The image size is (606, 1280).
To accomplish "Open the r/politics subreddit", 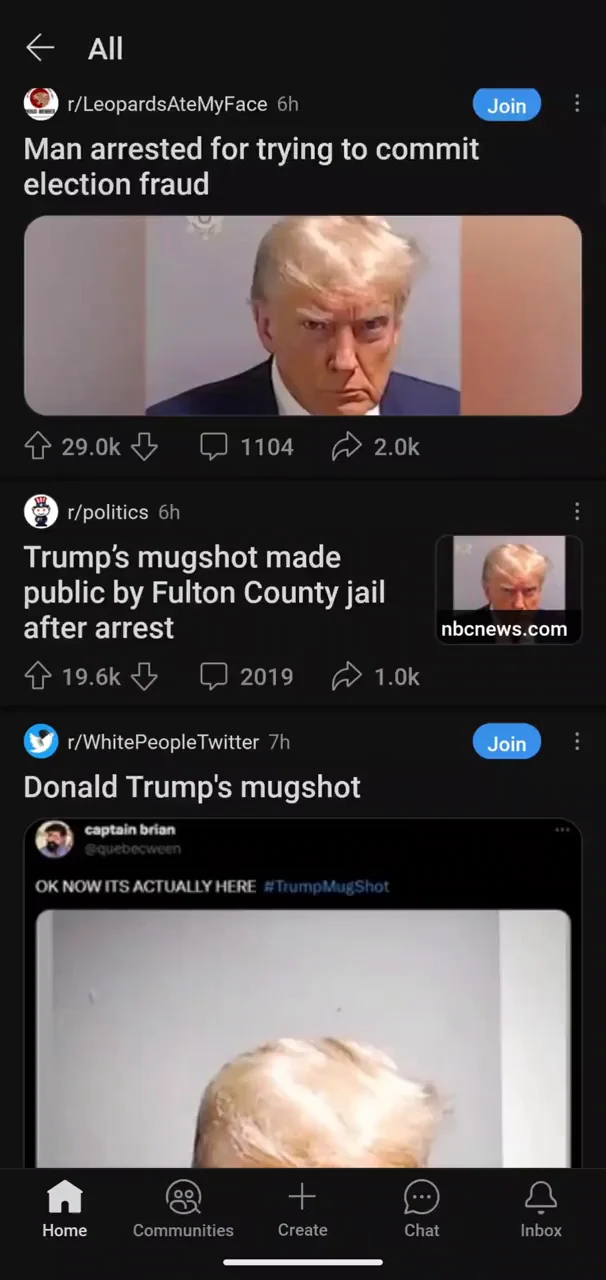I will pyautogui.click(x=107, y=512).
